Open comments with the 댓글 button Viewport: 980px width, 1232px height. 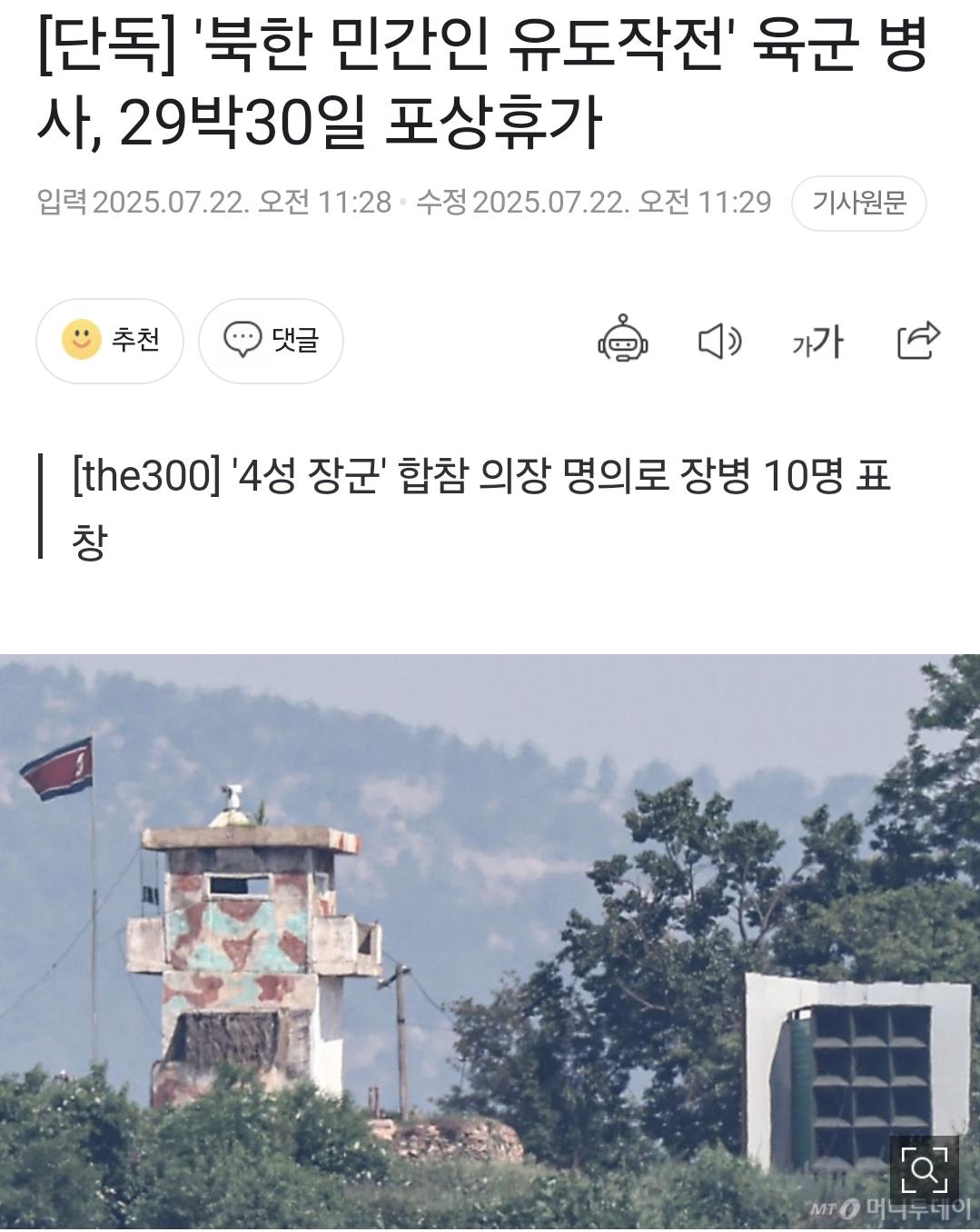(x=270, y=341)
